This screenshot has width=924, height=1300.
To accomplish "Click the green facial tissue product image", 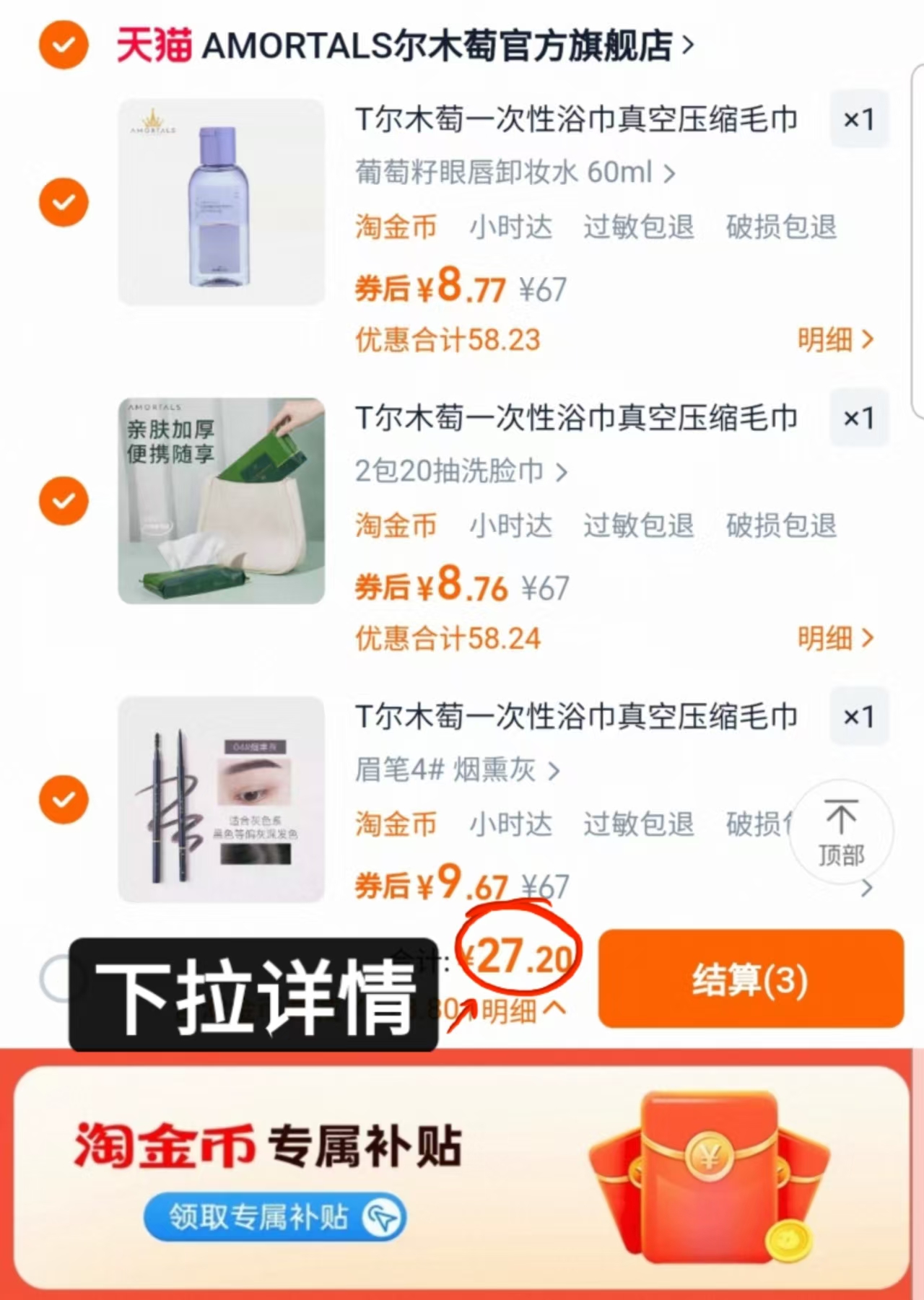I will click(x=219, y=500).
